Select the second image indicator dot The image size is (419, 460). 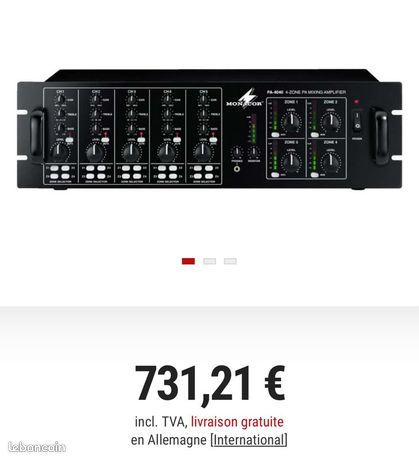209,261
